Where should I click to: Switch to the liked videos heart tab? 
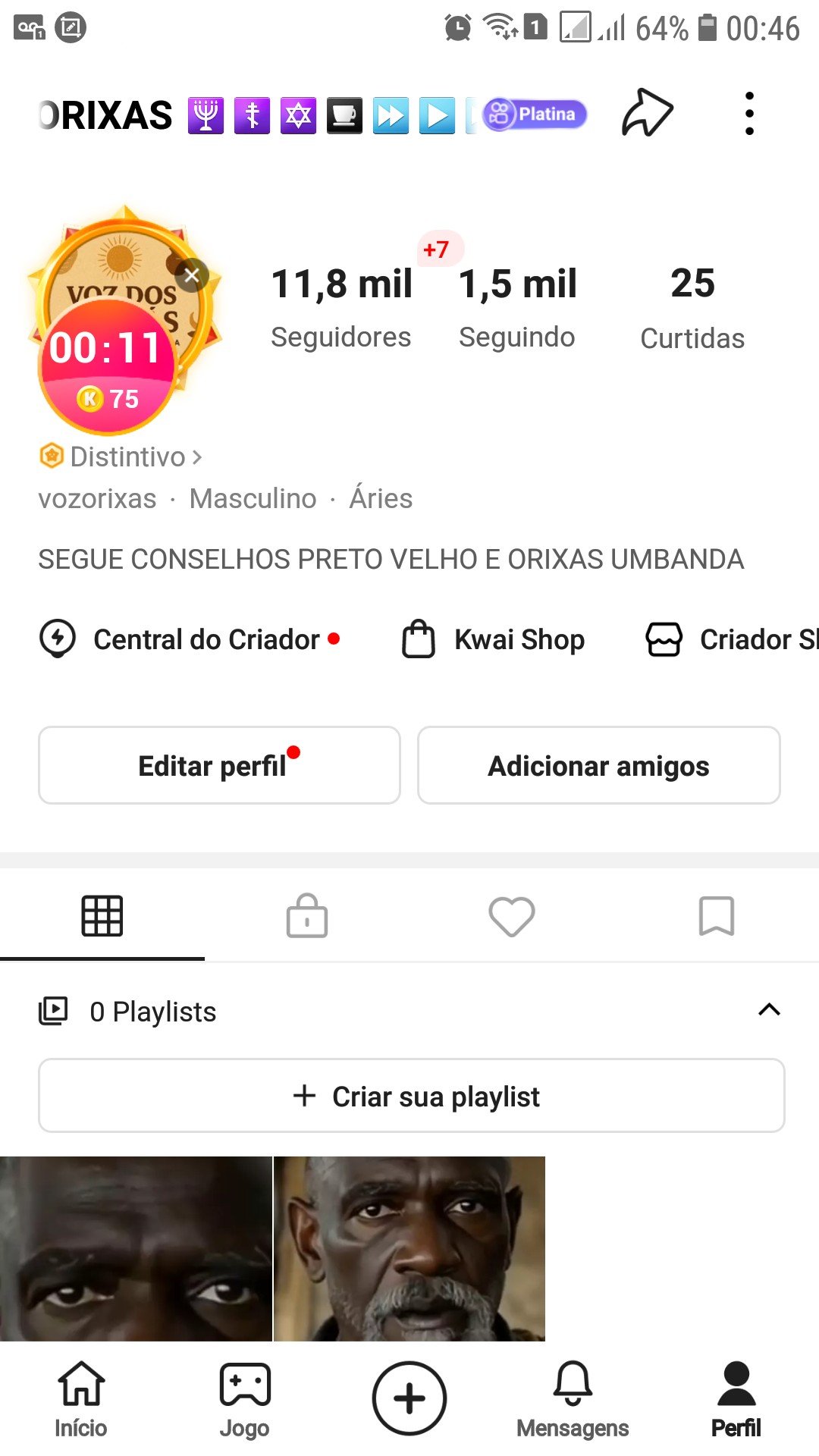(x=512, y=916)
